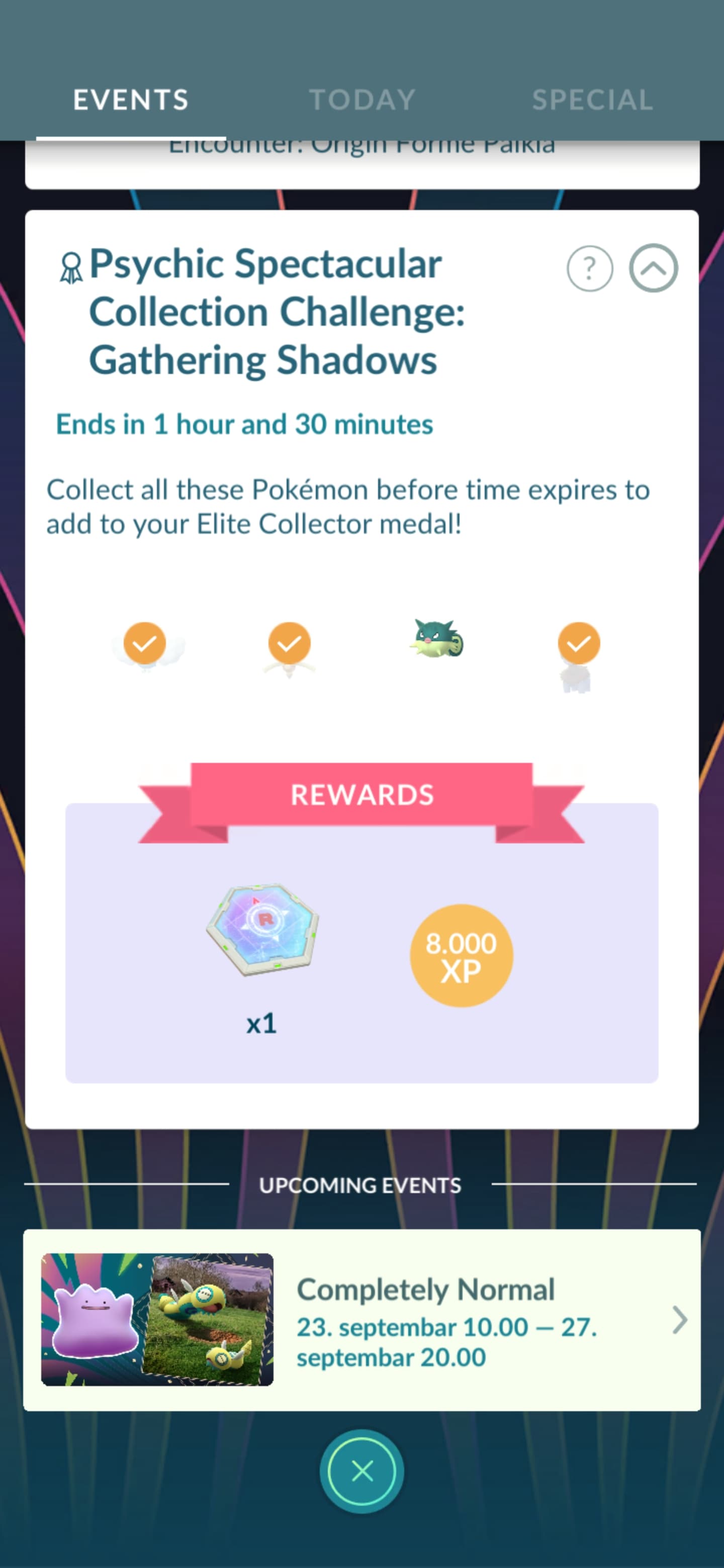Switch to the Special tab
Image resolution: width=724 pixels, height=1568 pixels.
592,100
